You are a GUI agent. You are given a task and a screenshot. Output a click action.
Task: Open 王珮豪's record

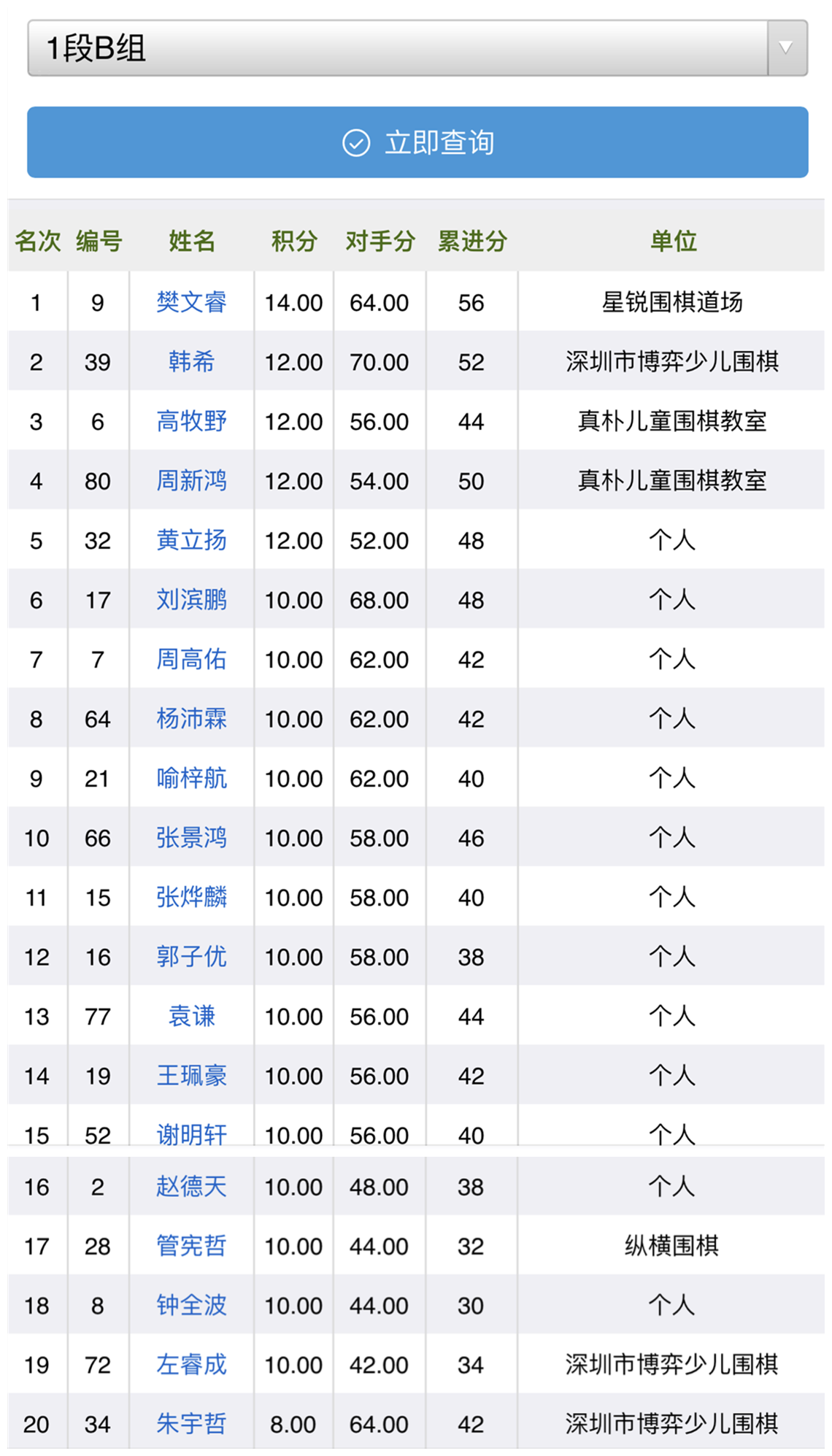pos(191,1076)
